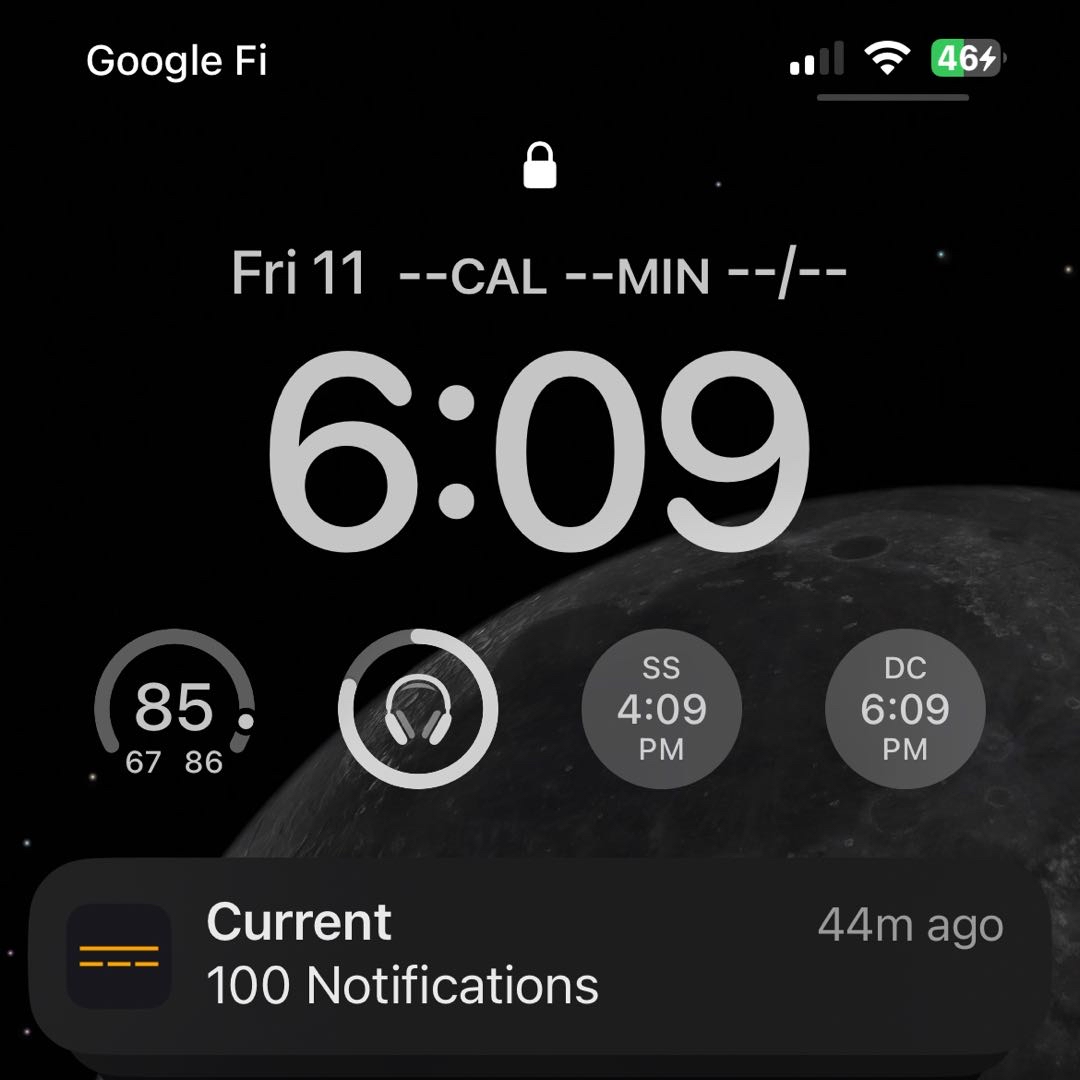Tap the fitness CAL MIN widget
The image size is (1080, 1080).
point(622,274)
